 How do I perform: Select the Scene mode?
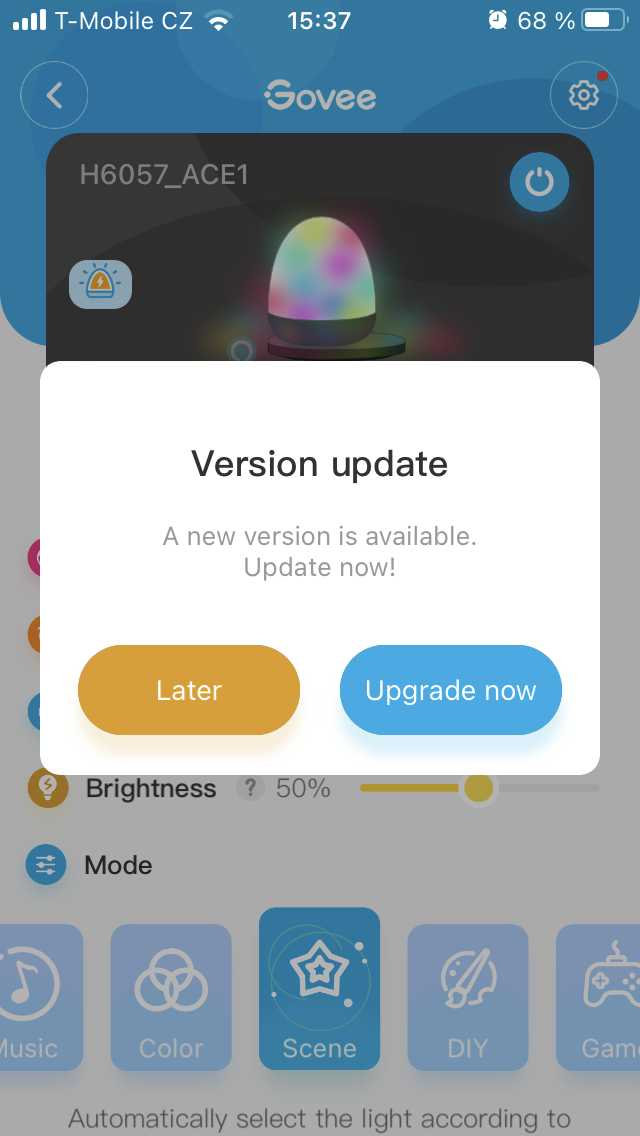click(x=319, y=988)
